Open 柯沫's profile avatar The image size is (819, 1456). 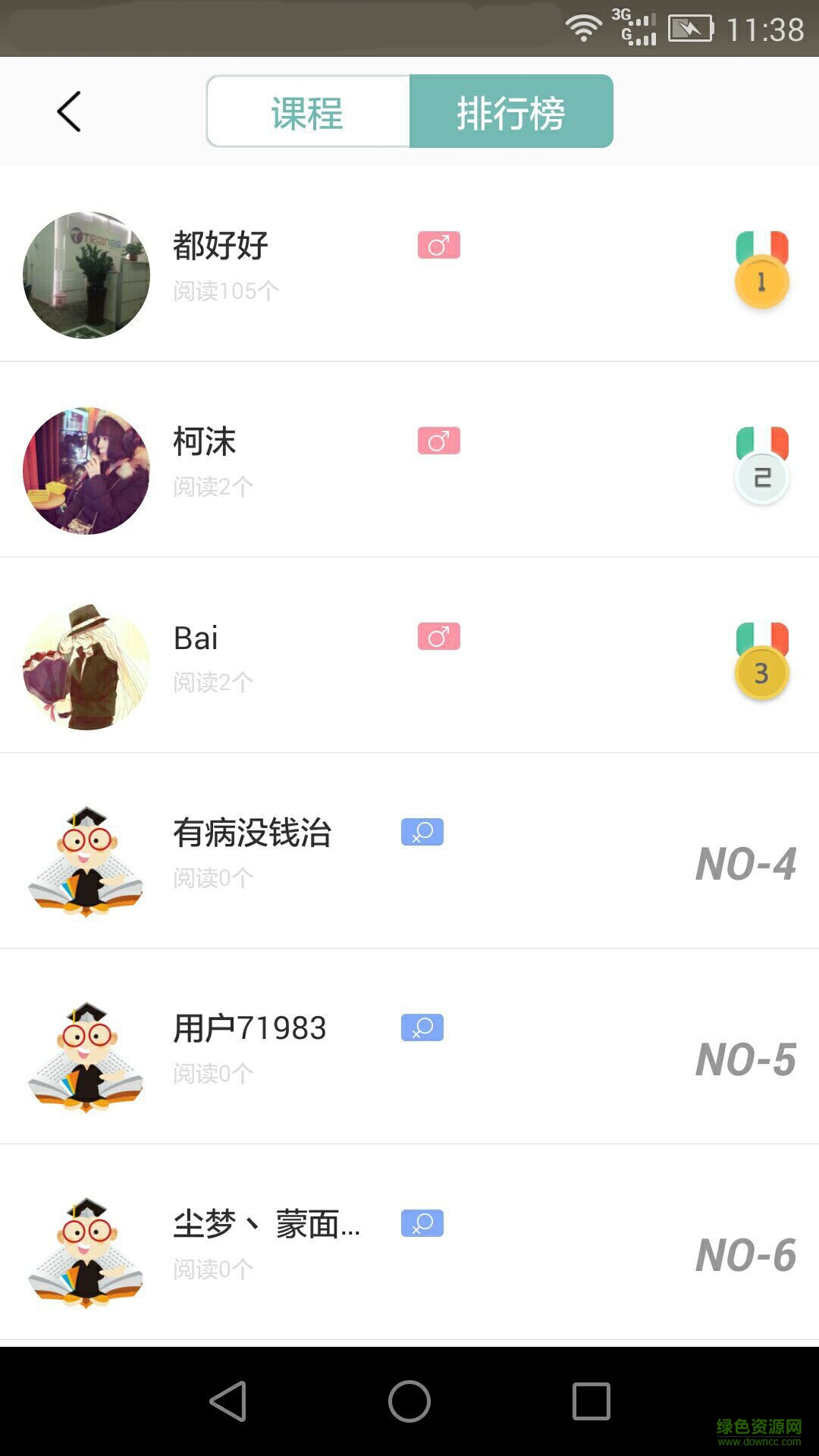(x=86, y=470)
